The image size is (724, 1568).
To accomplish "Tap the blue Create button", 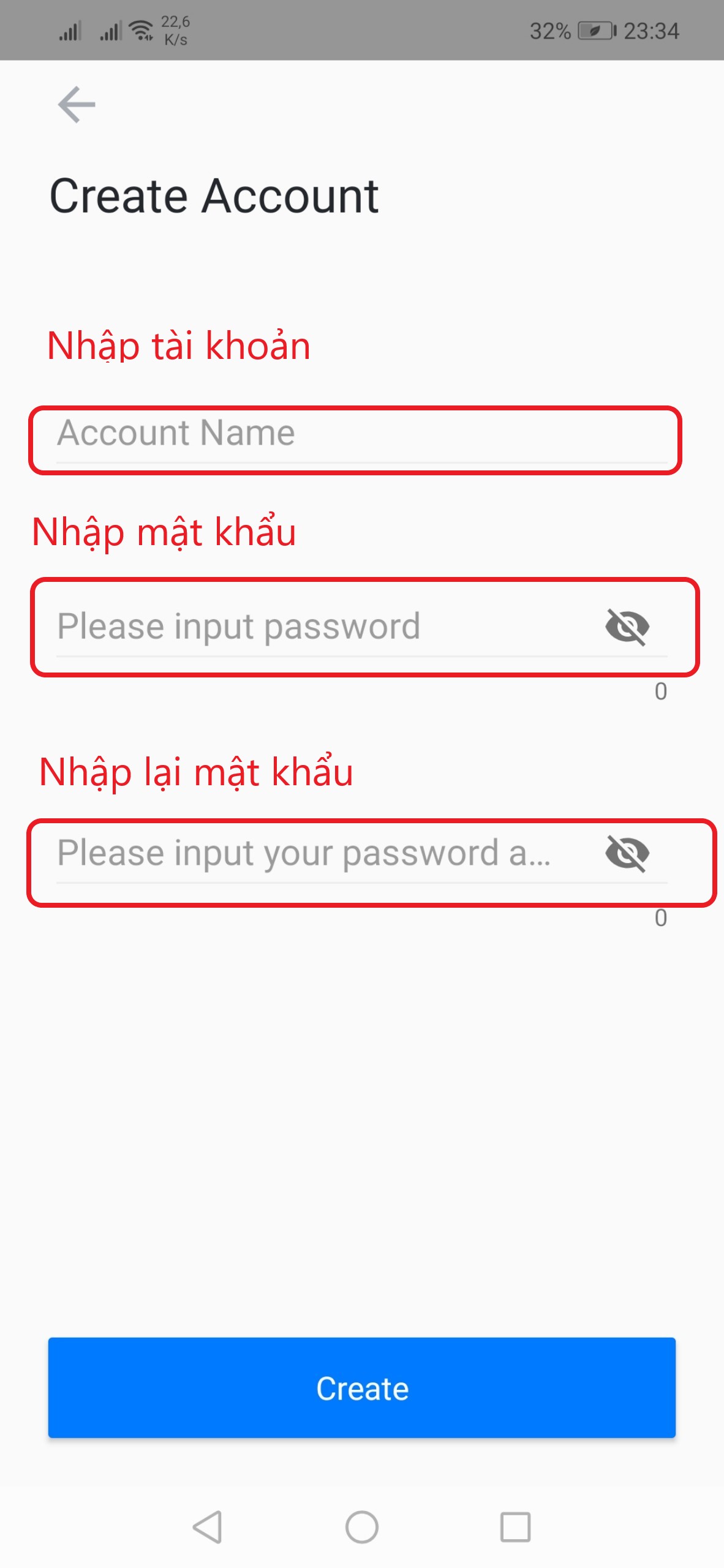I will pos(361,1387).
